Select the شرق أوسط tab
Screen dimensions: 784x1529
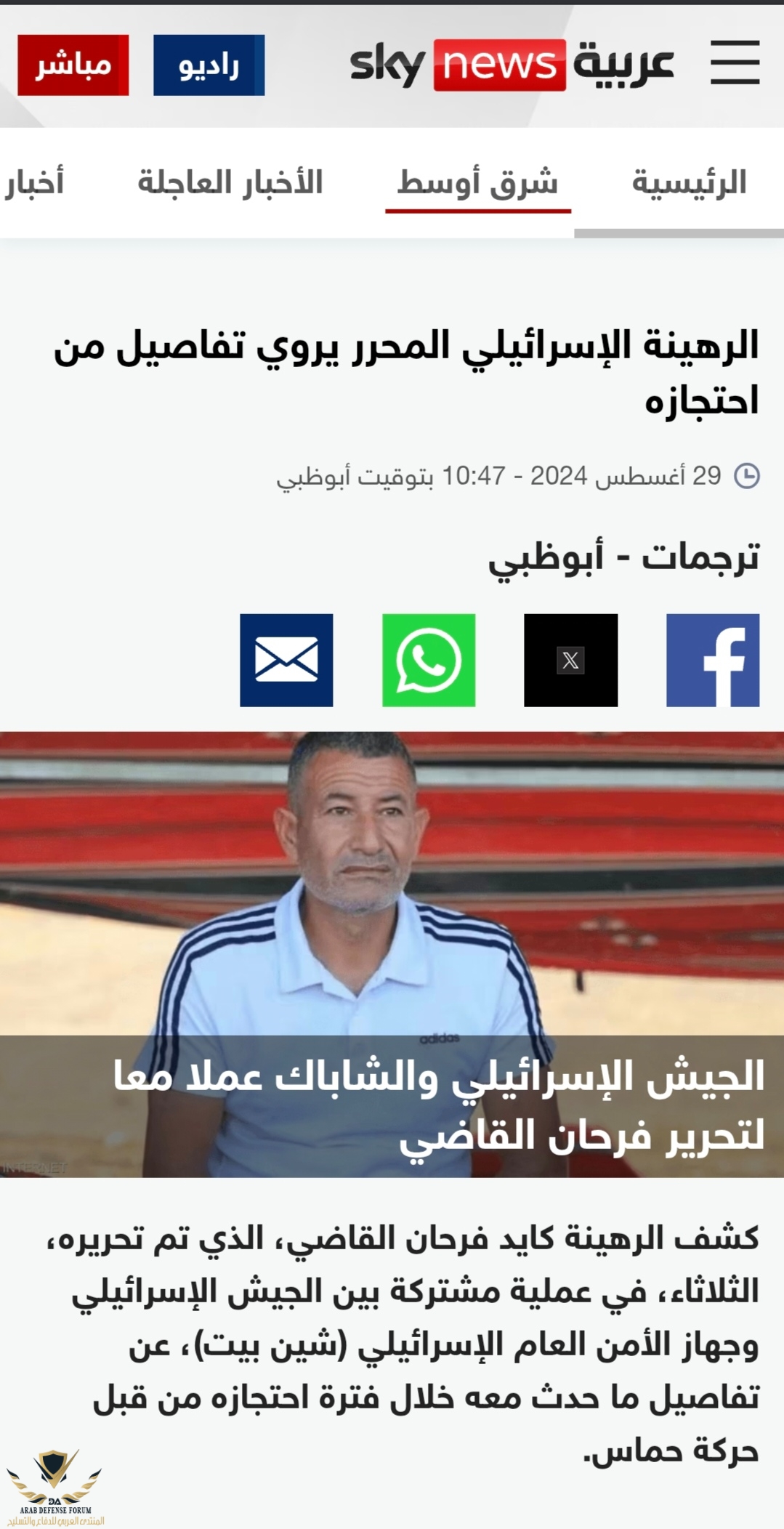point(477,182)
